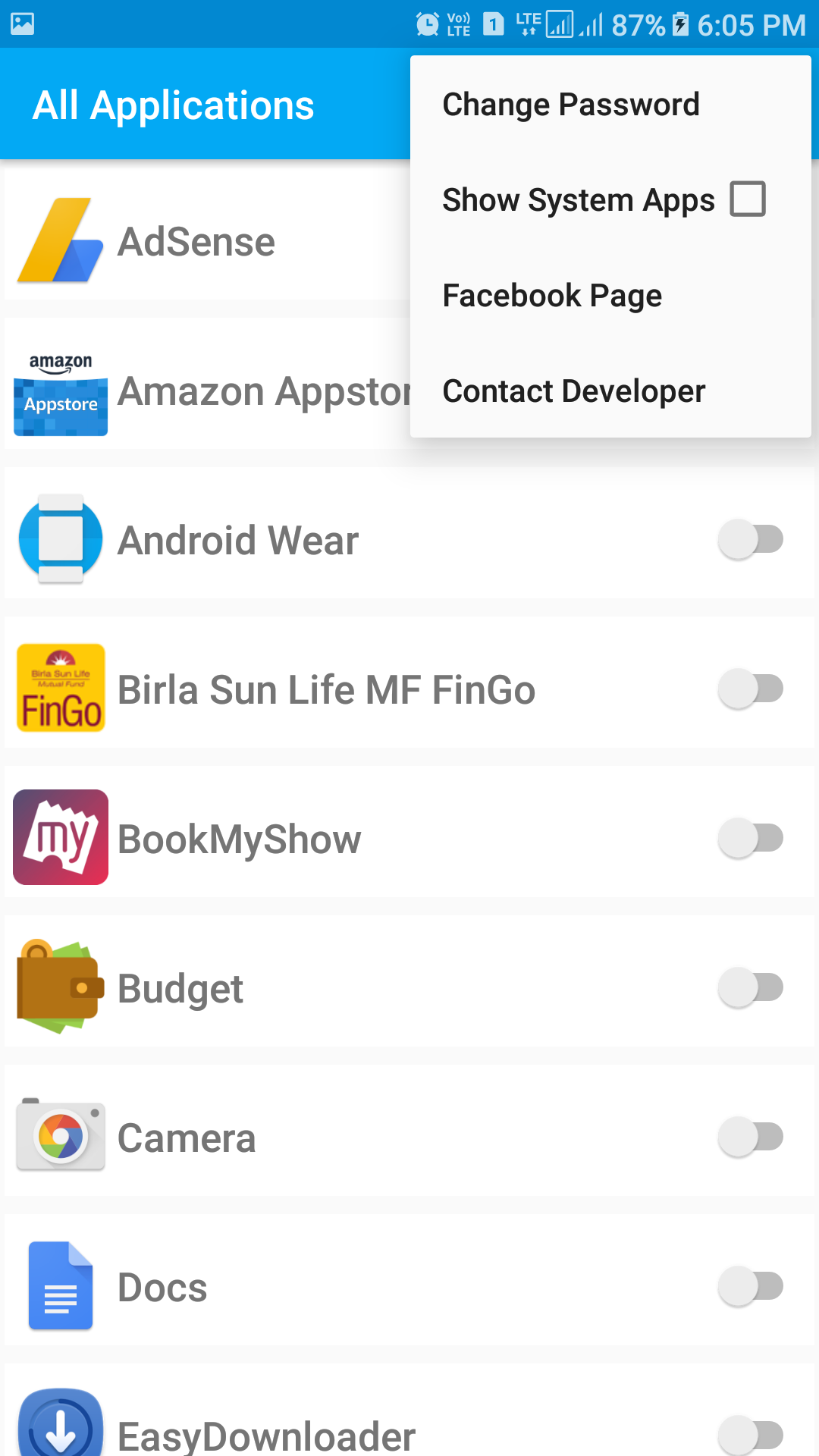Click the All Applications title
Image resolution: width=819 pixels, height=1456 pixels.
(172, 105)
